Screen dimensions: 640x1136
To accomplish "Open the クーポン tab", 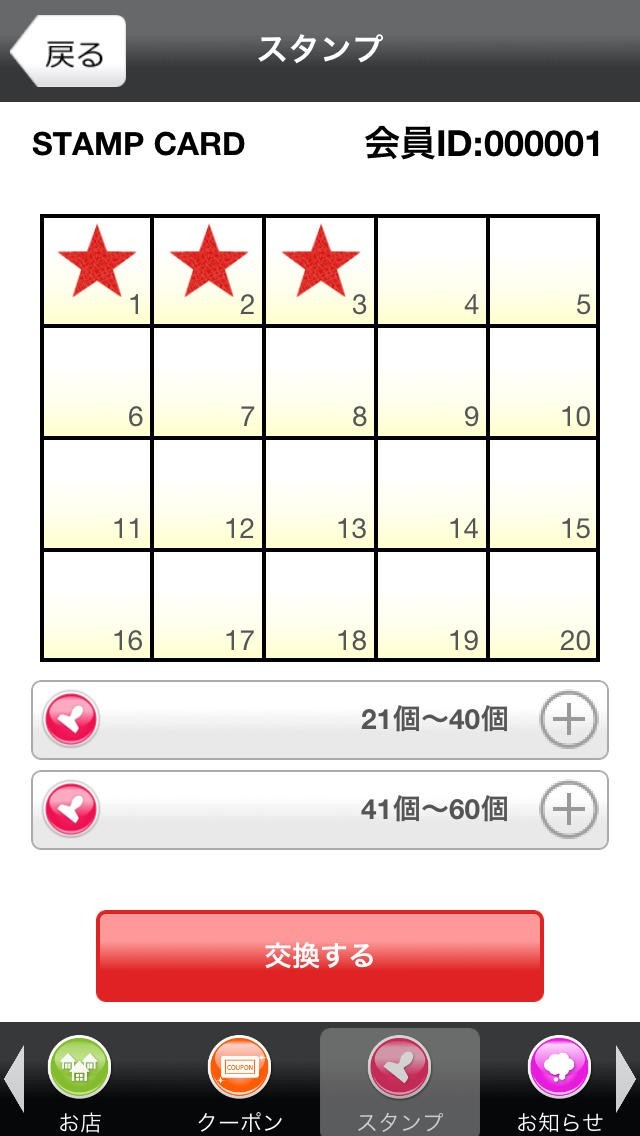I will coord(240,1082).
